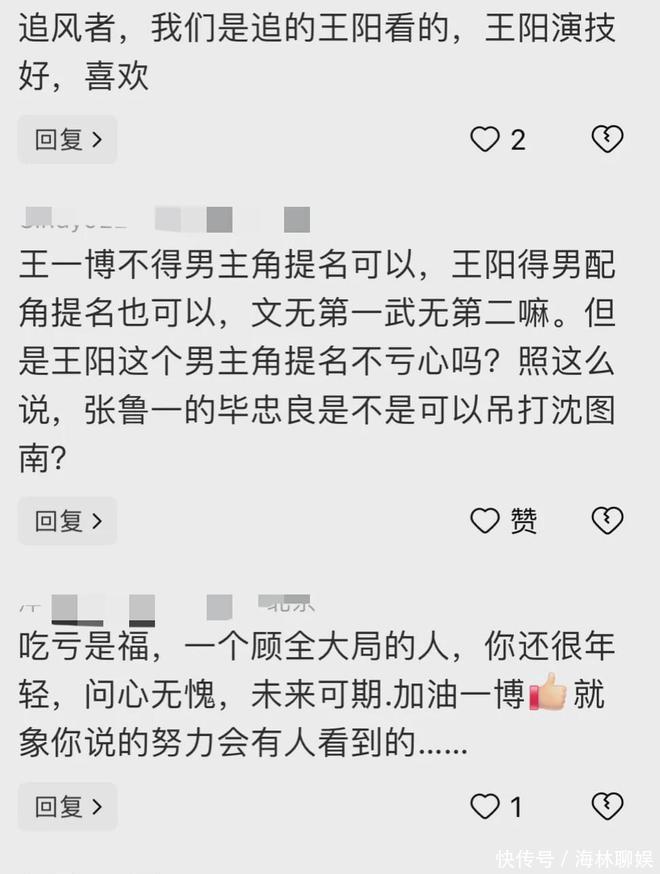Like the comment praising 王阳演技好
This screenshot has width=660, height=874.
pos(485,140)
